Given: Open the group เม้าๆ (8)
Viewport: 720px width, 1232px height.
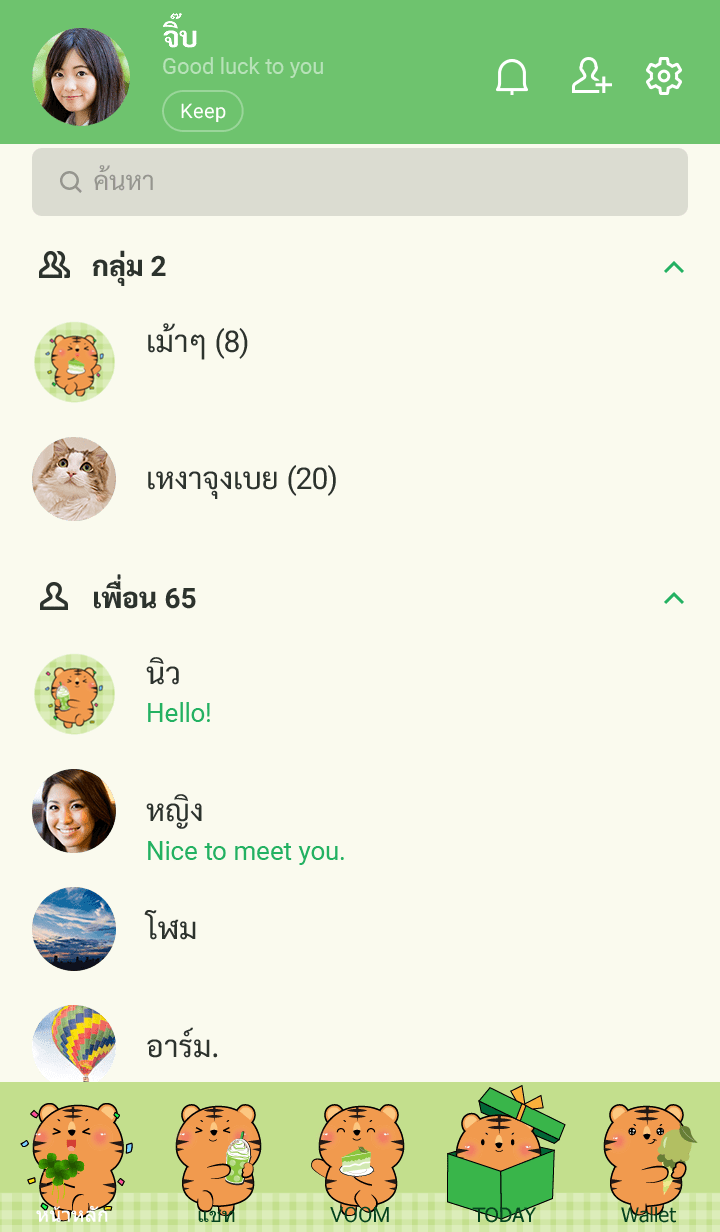Looking at the screenshot, I should click(360, 361).
